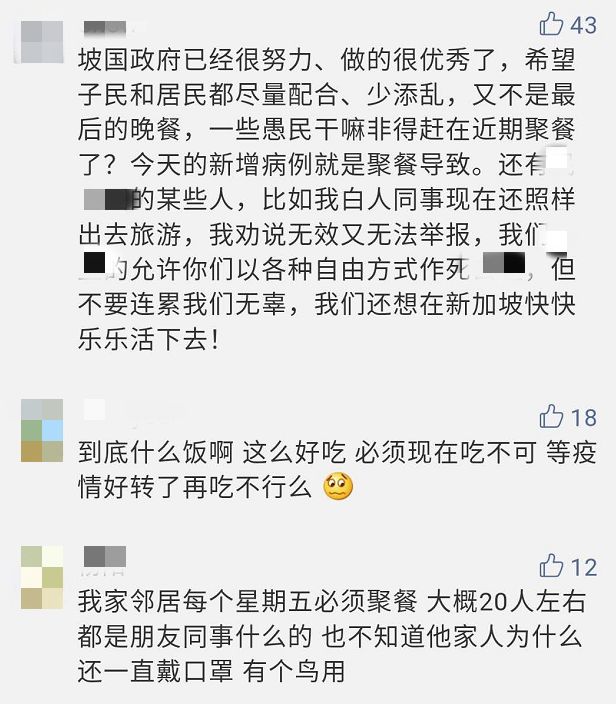Viewport: 616px width, 704px height.
Task: Like the comment with 43 likes
Action: coord(551,23)
